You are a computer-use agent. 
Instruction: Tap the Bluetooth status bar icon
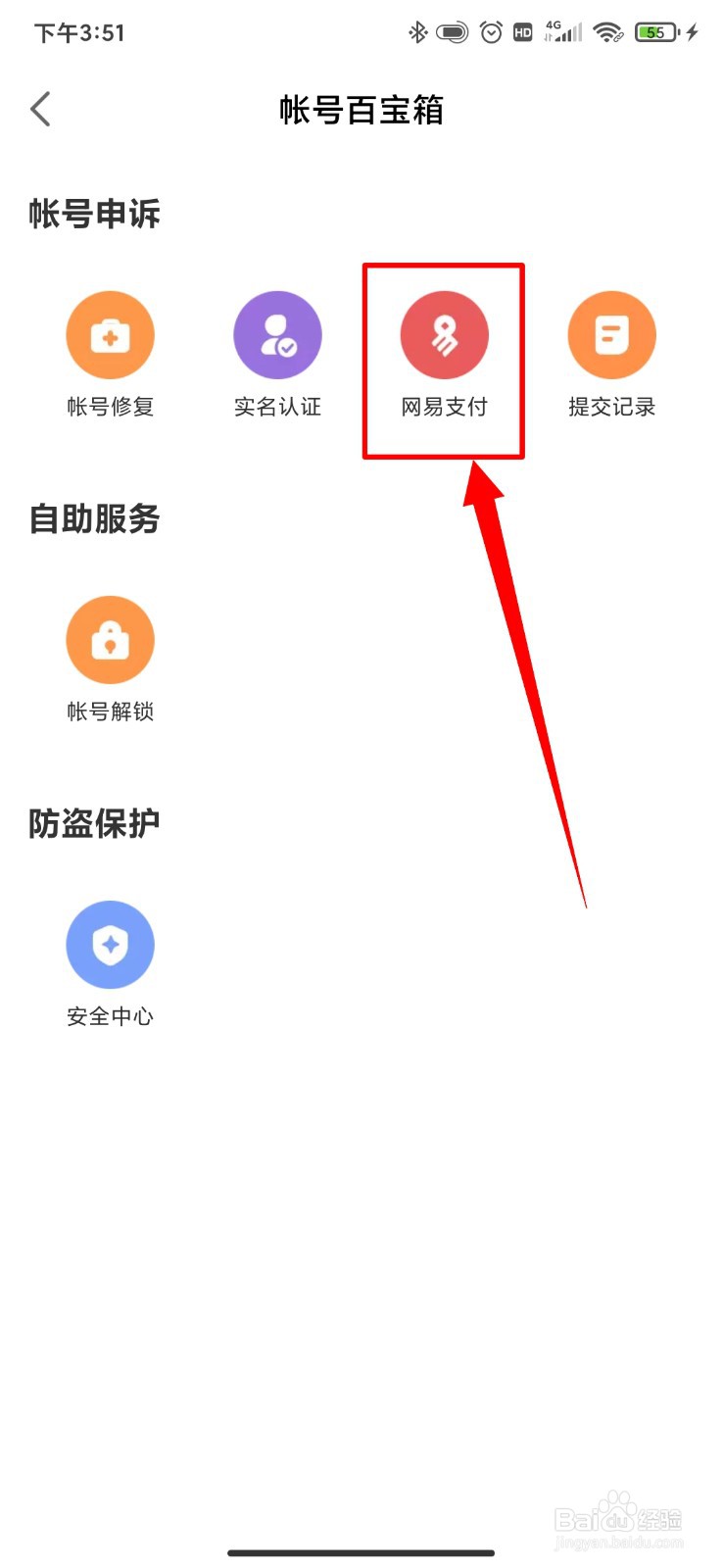pyautogui.click(x=415, y=32)
